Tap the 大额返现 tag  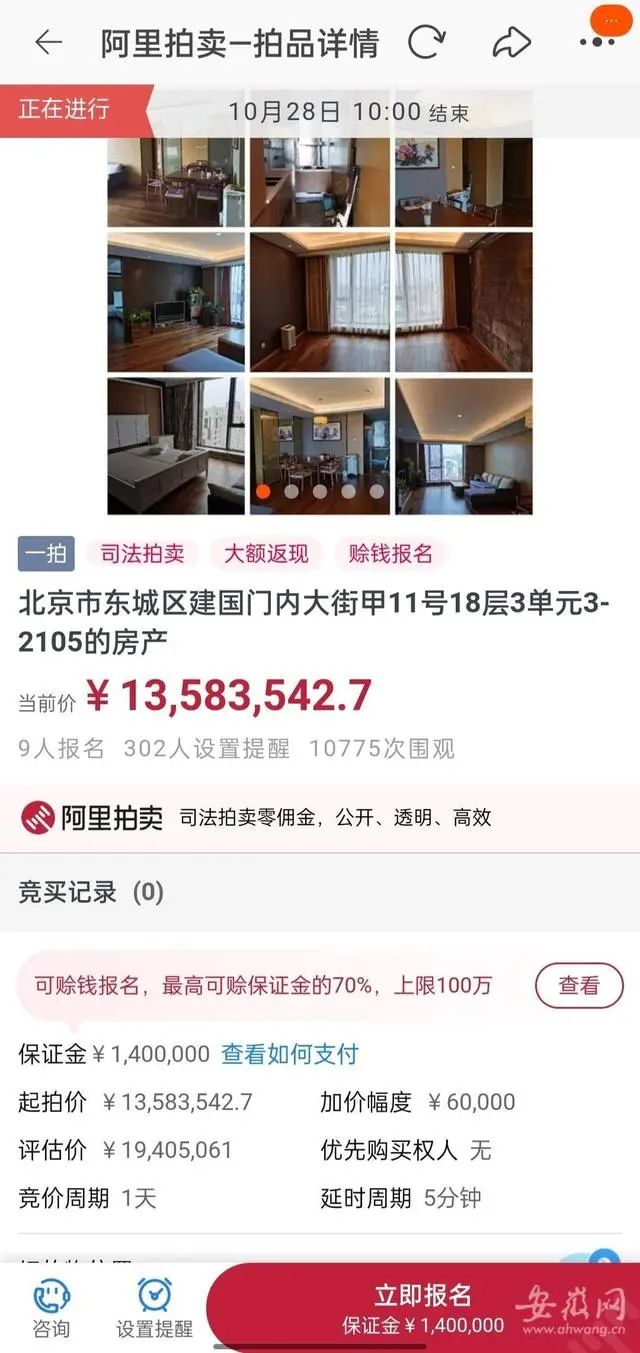(x=266, y=554)
